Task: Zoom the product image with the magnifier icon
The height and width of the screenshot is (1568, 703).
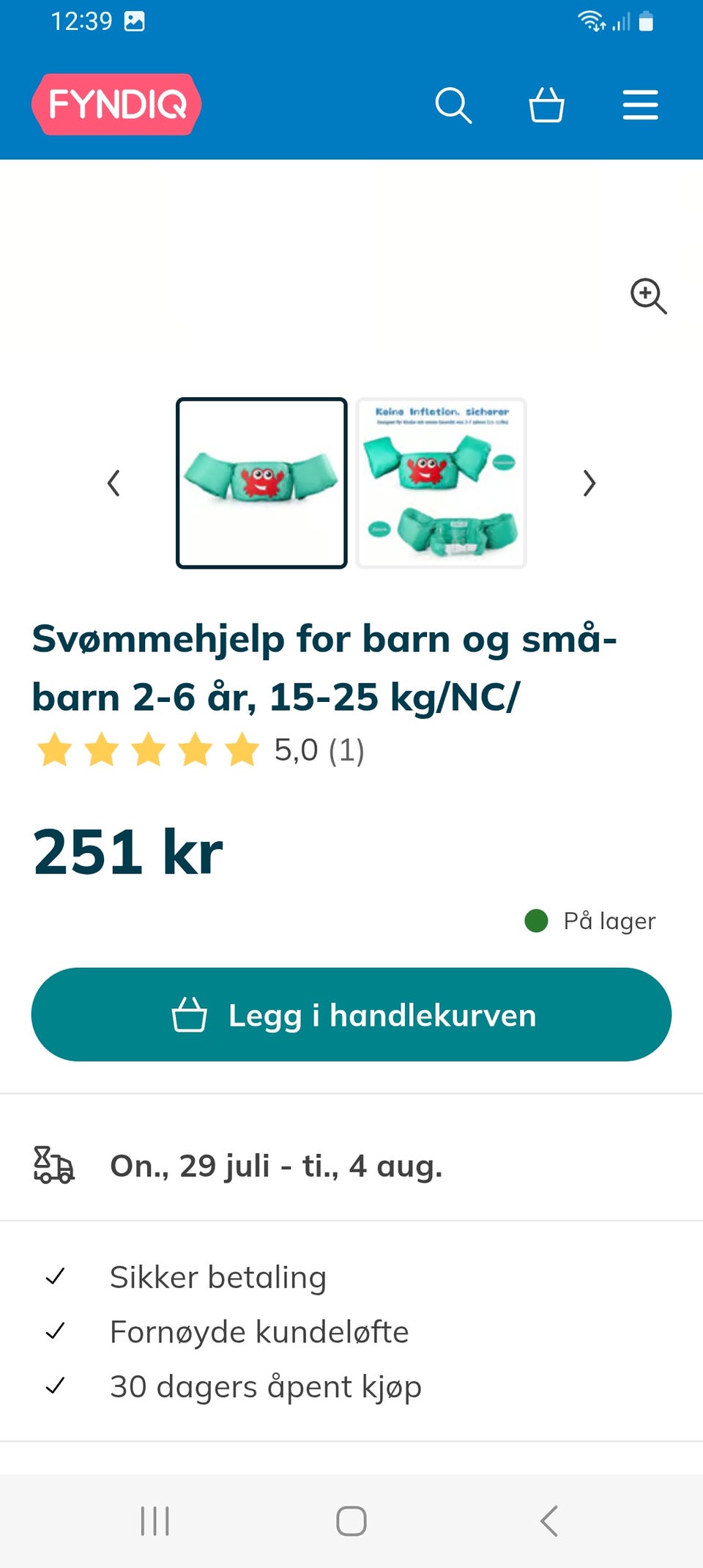Action: (648, 296)
